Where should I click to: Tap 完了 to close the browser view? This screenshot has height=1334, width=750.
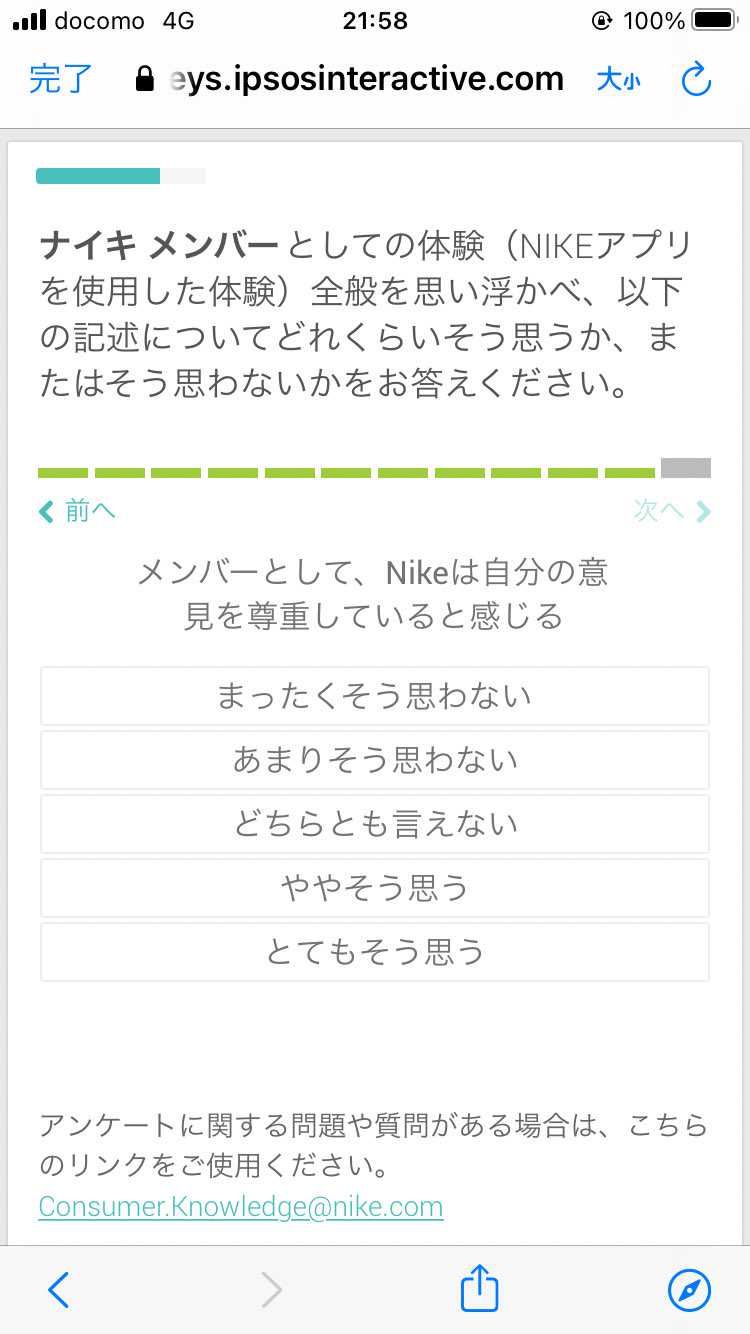tap(61, 80)
